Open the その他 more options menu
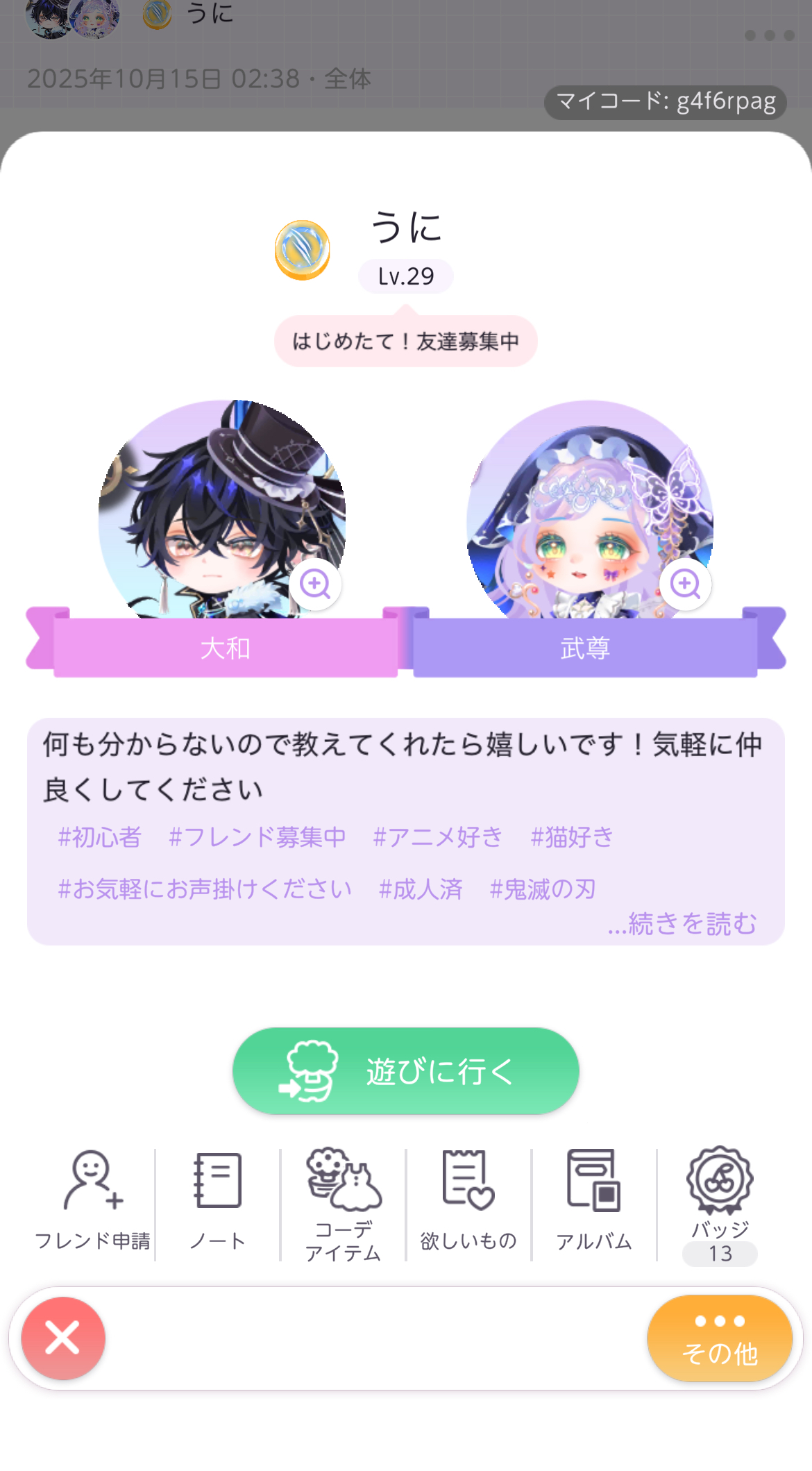 pyautogui.click(x=720, y=1338)
